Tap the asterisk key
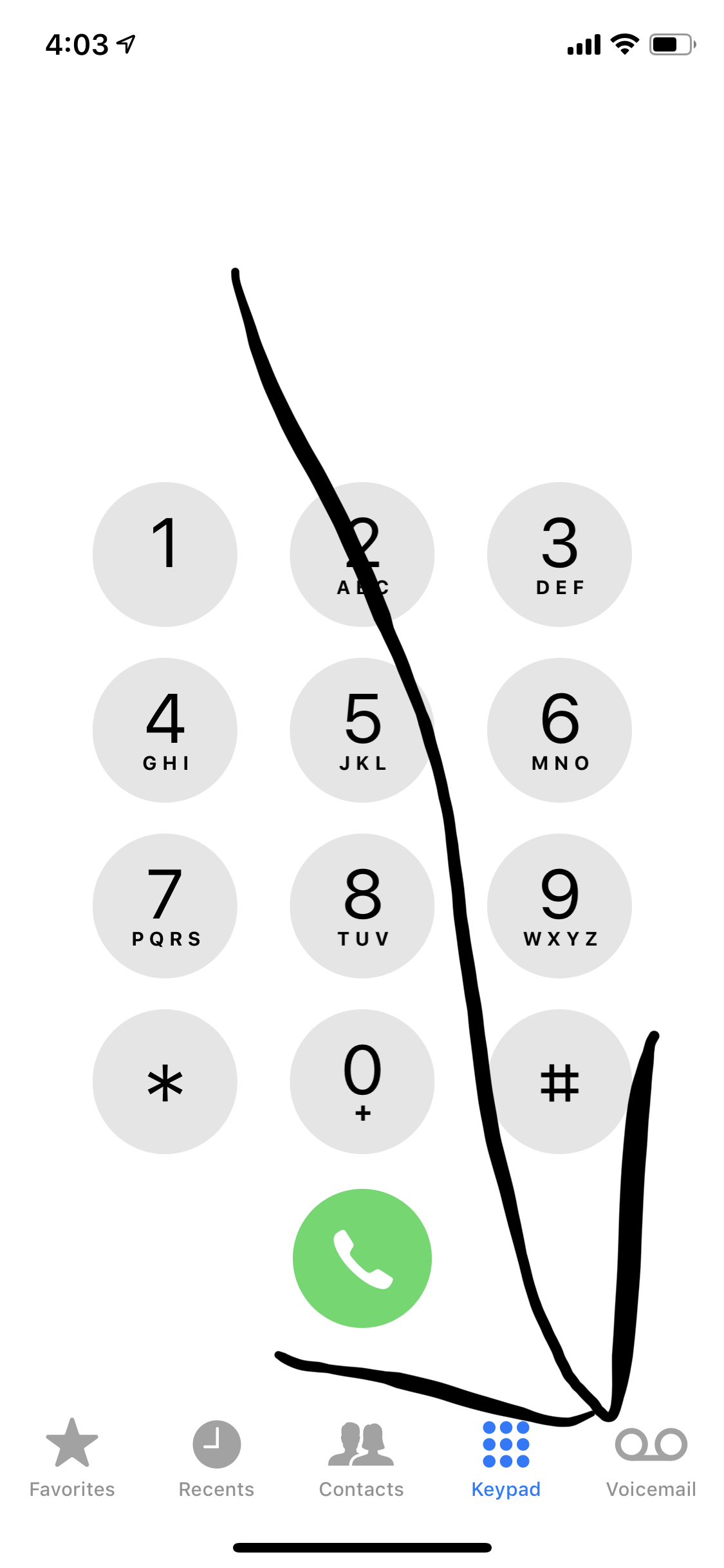This screenshot has width=724, height=1568. (165, 1081)
